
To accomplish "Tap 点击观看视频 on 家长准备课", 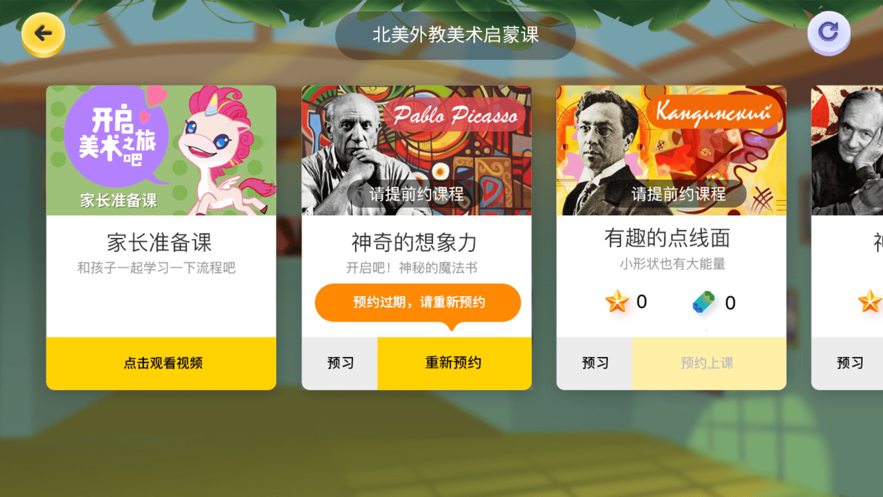I will 162,363.
